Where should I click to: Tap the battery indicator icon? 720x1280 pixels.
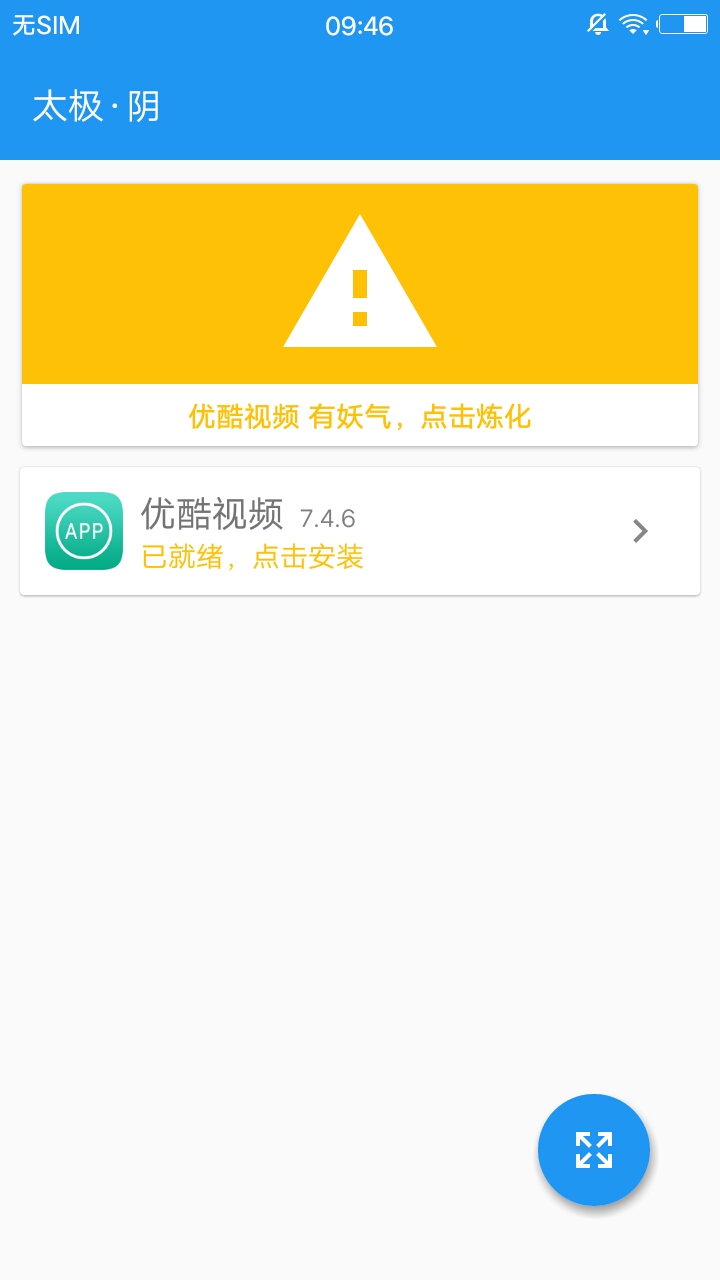(684, 23)
